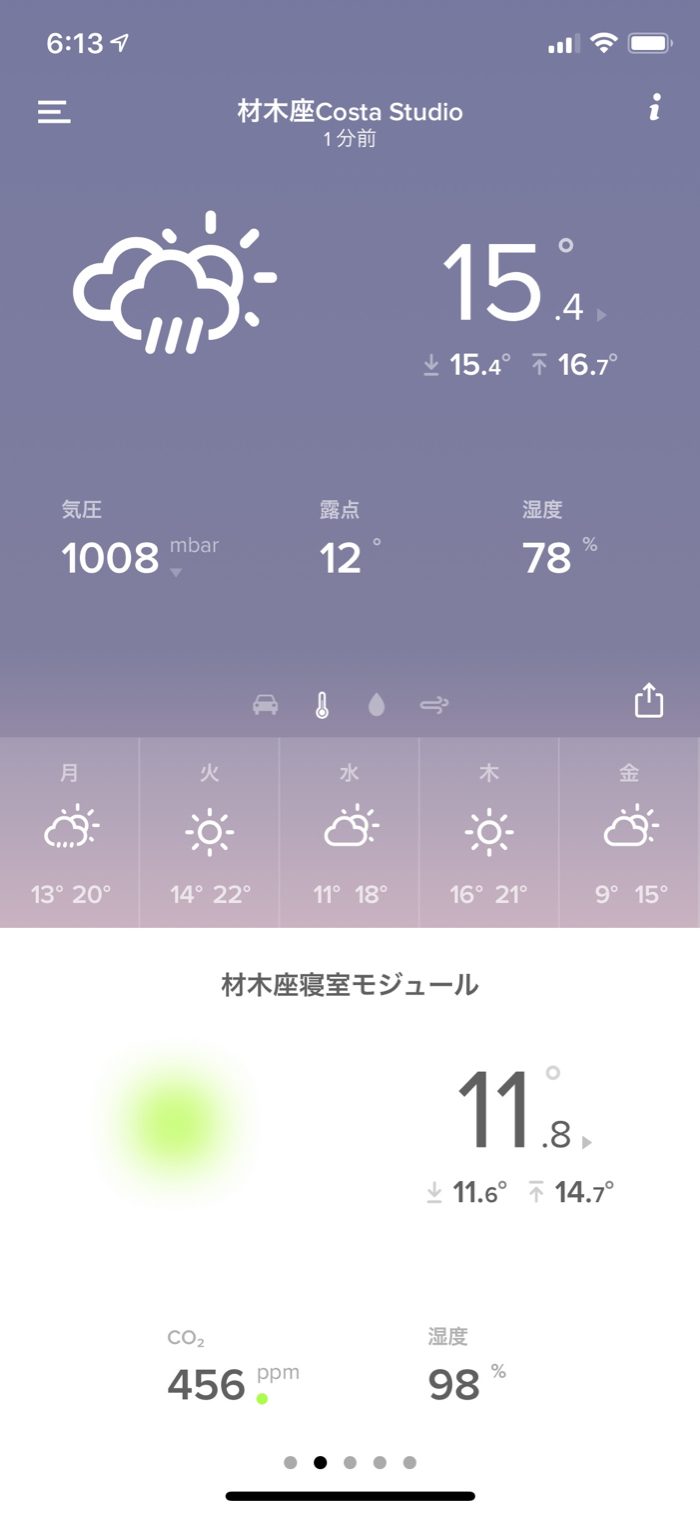Open the forecast for 金
700x1516 pixels.
[629, 832]
